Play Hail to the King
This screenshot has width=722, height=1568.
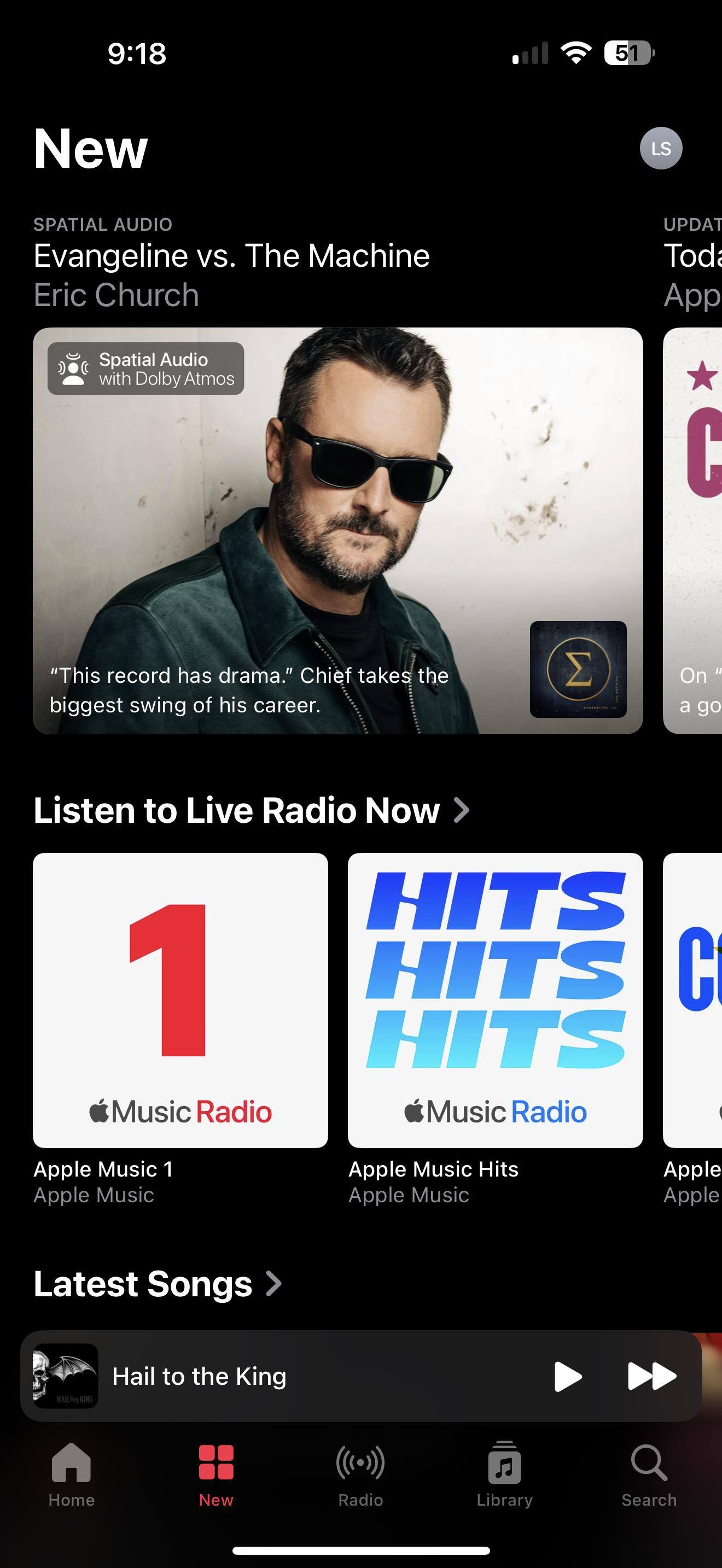(567, 1376)
